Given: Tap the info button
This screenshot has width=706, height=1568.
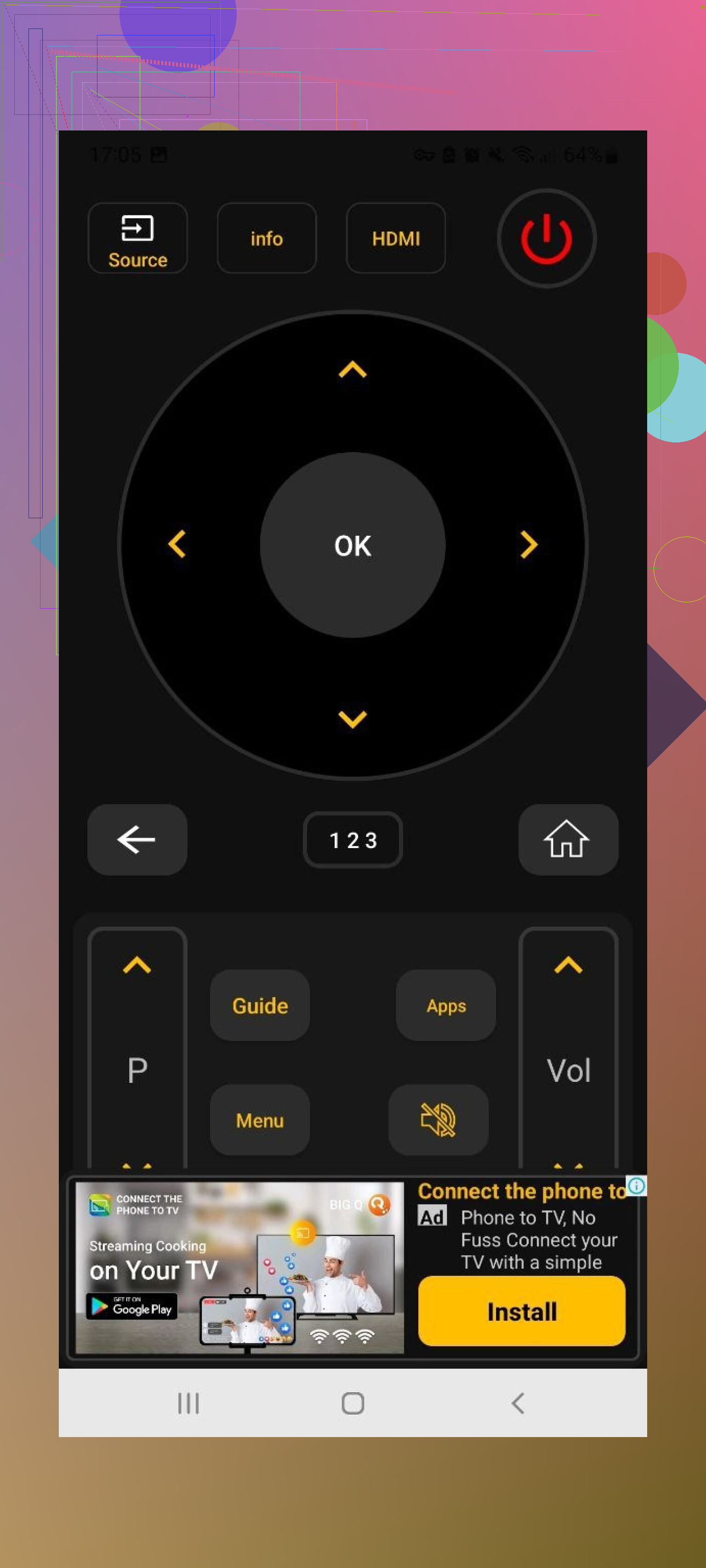Looking at the screenshot, I should 266,238.
